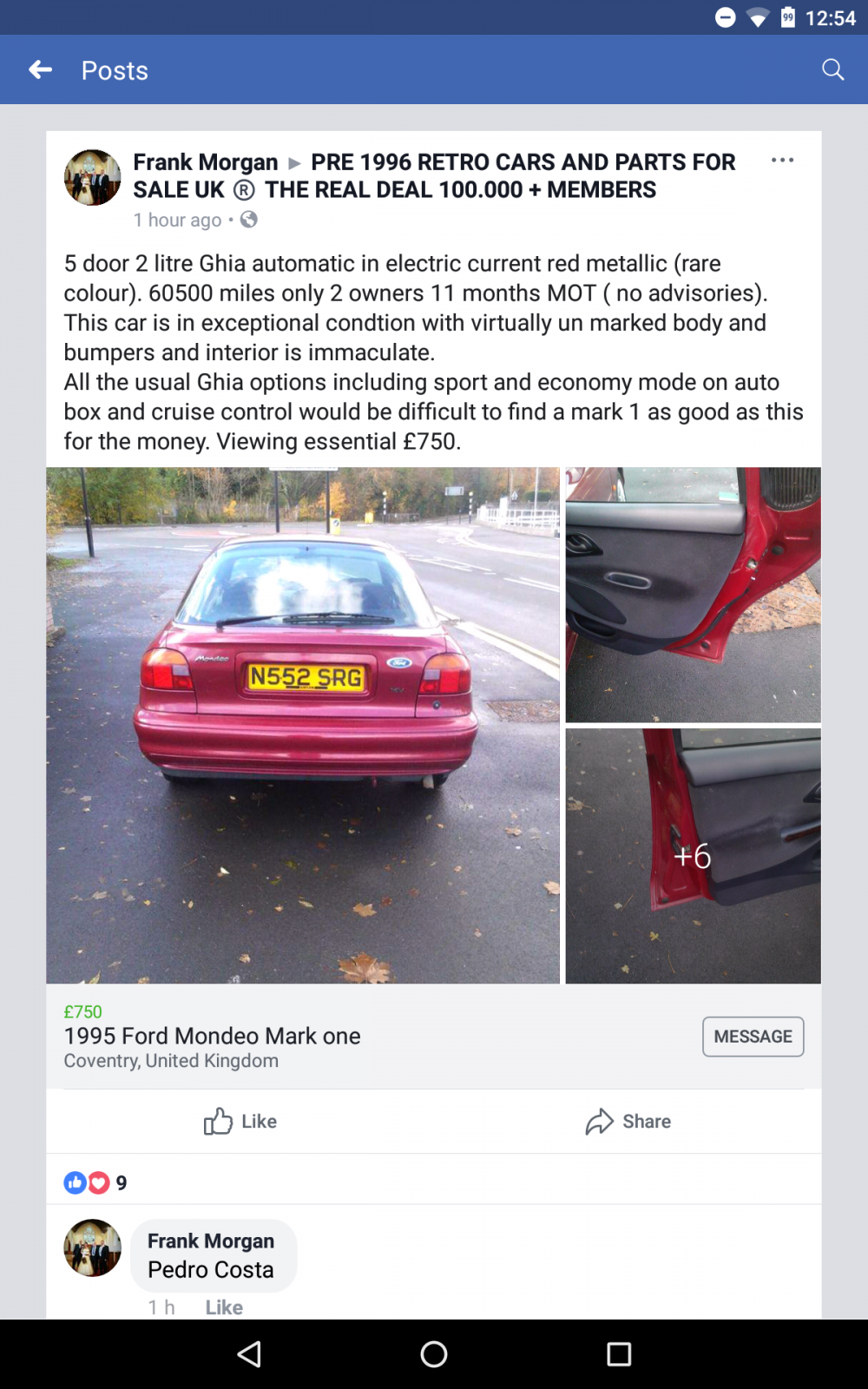Open the system recent apps view
Image resolution: width=868 pixels, height=1389 pixels.
click(619, 1354)
